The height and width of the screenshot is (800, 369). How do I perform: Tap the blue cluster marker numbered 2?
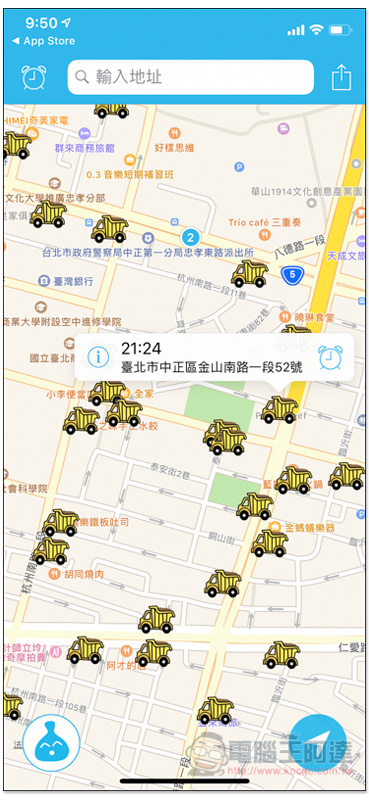pos(191,237)
